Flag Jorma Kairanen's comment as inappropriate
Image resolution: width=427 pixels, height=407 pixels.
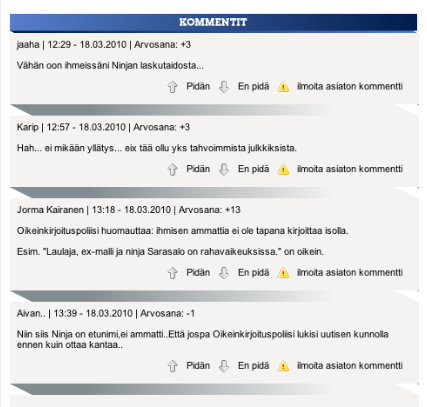(x=350, y=273)
